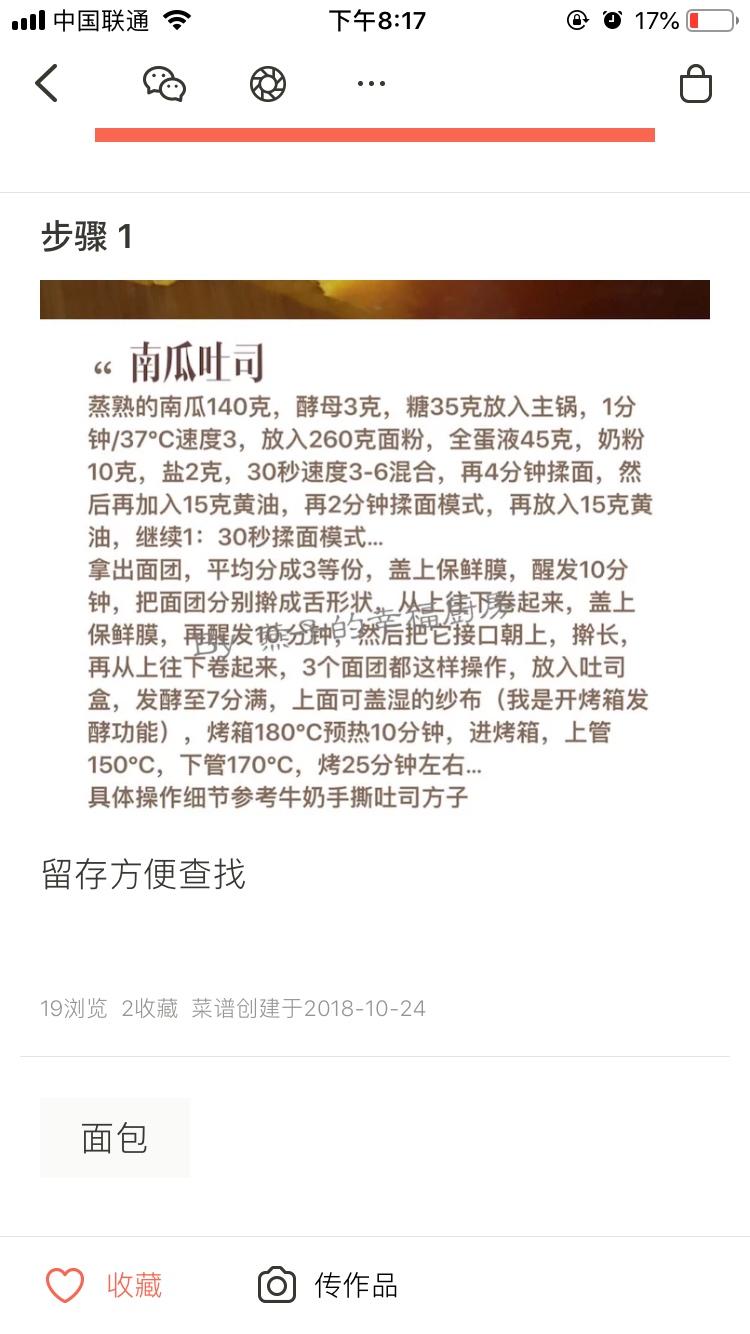Tap the back arrow to return

click(x=45, y=84)
